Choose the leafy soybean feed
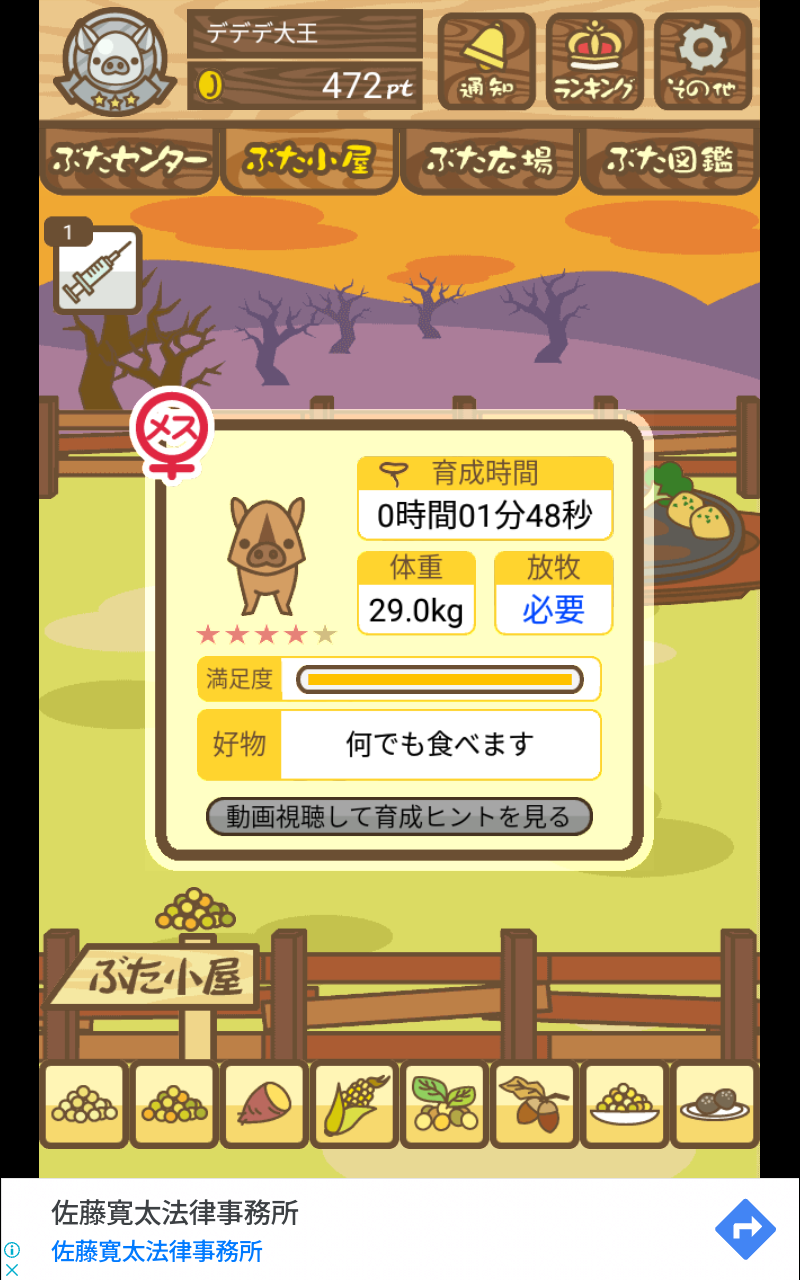This screenshot has height=1280, width=800. (444, 1104)
